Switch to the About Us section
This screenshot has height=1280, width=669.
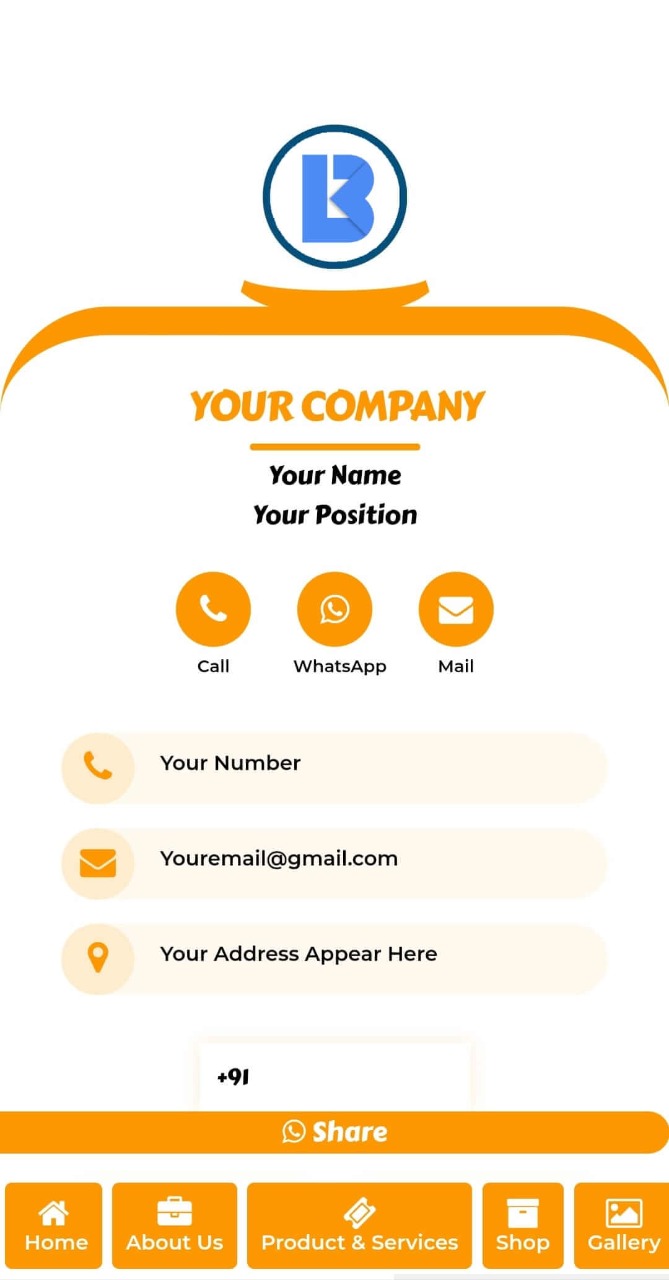[174, 1226]
